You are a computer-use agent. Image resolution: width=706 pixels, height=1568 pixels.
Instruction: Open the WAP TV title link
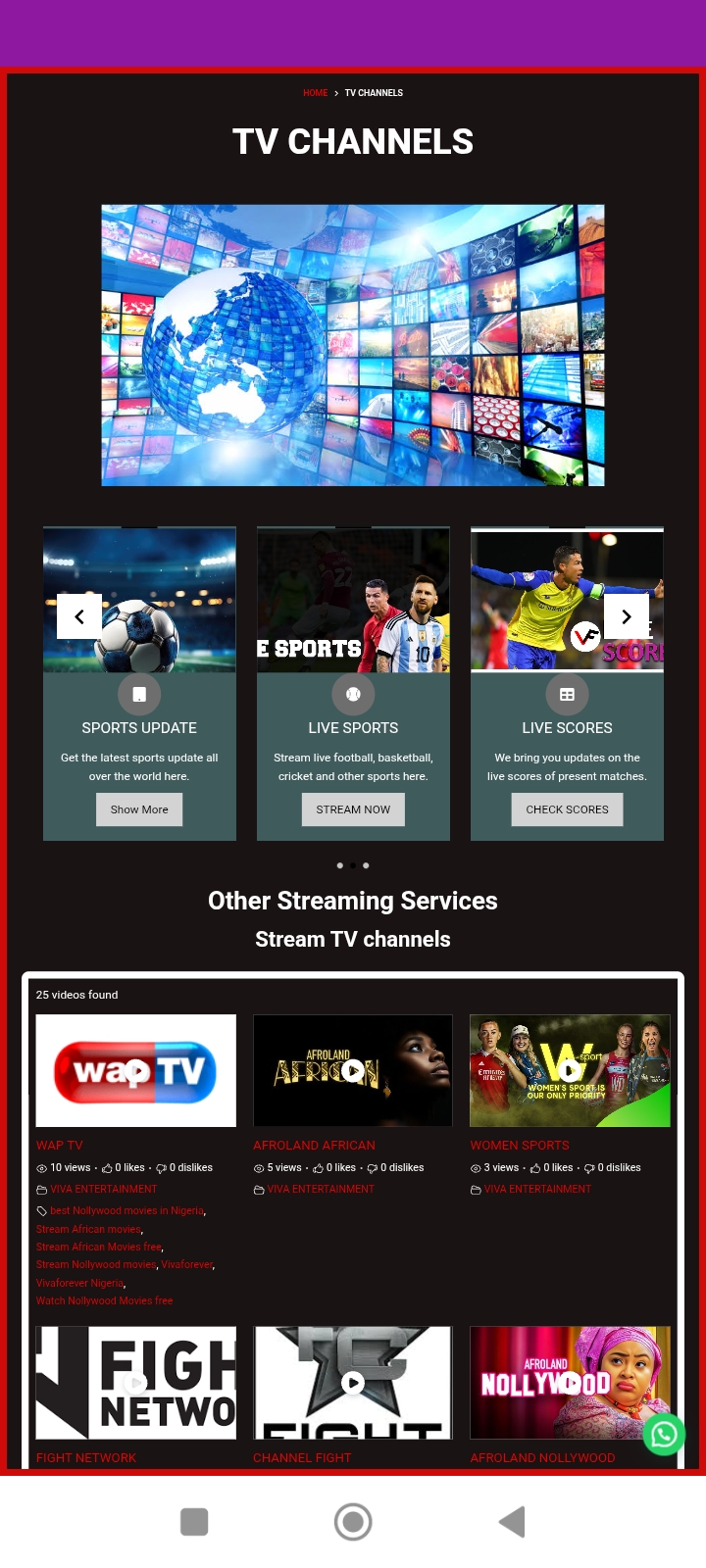pos(60,1145)
